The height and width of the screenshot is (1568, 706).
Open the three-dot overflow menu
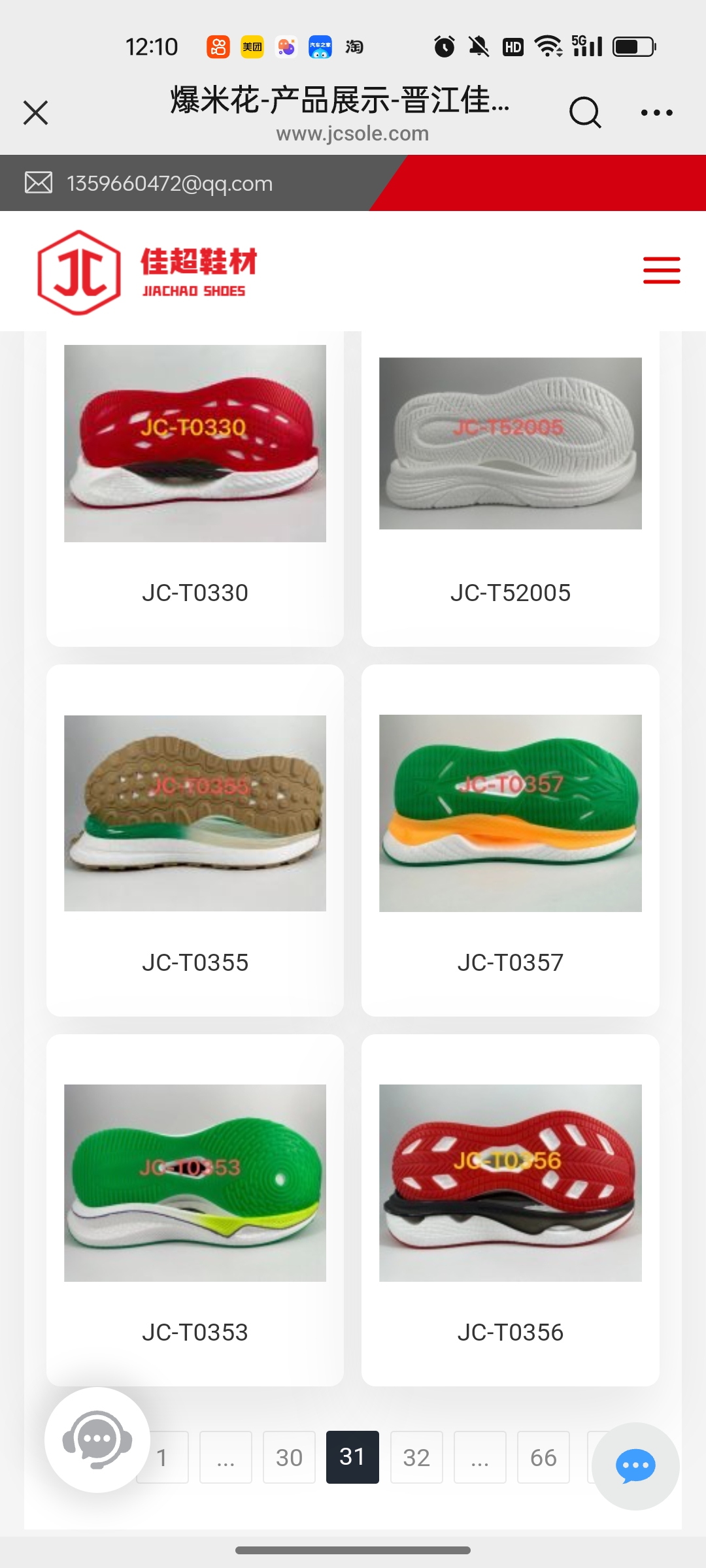(656, 112)
